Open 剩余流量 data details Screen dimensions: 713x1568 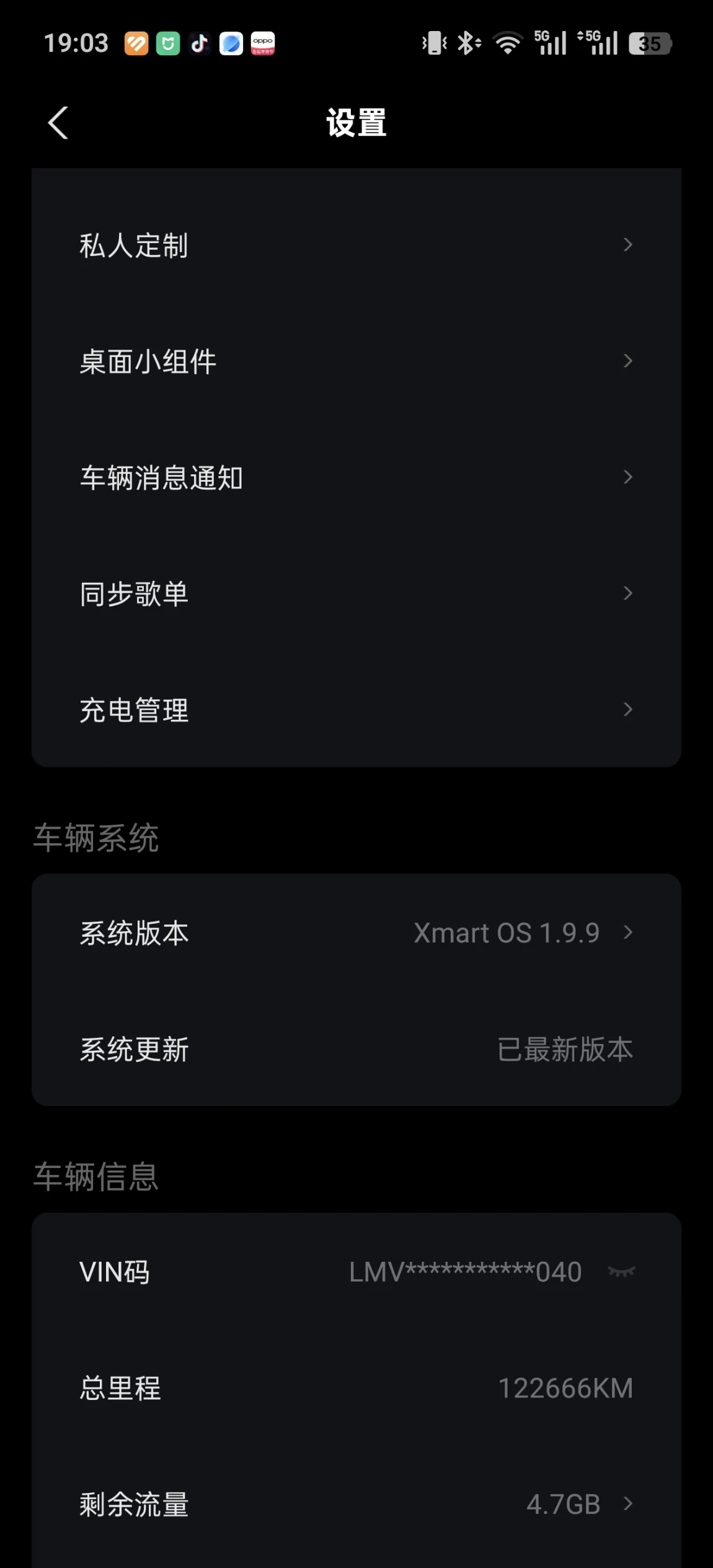click(356, 1504)
